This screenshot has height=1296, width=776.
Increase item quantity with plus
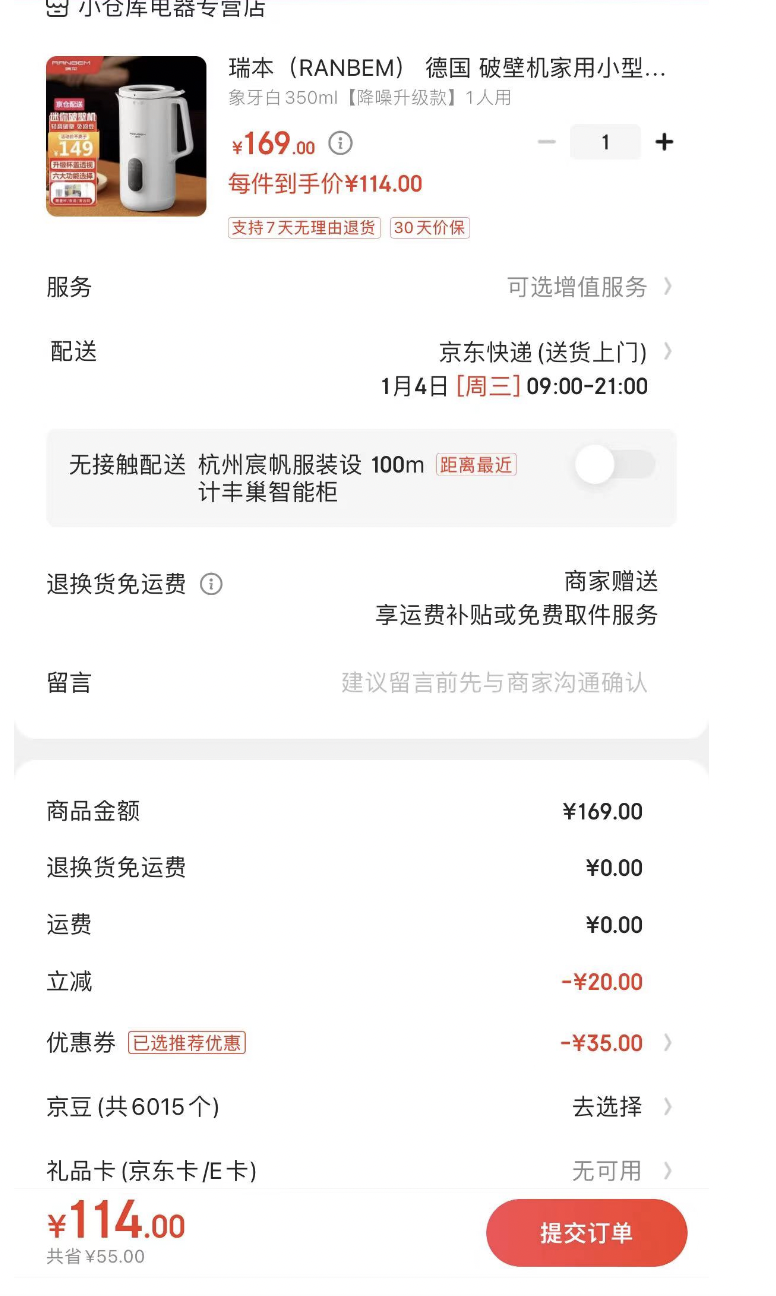(664, 142)
